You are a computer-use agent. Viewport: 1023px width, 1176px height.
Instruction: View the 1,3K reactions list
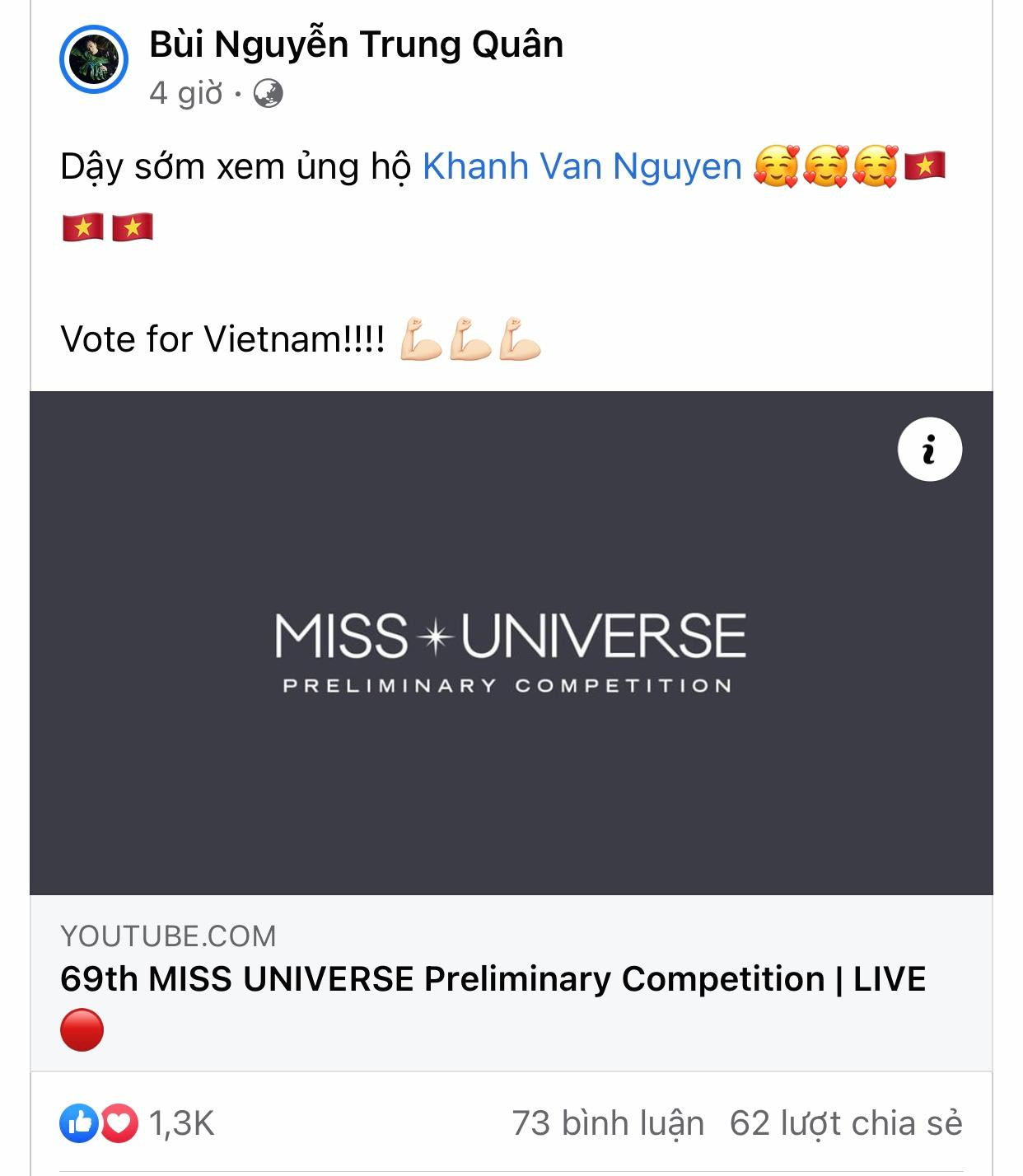tap(138, 1123)
